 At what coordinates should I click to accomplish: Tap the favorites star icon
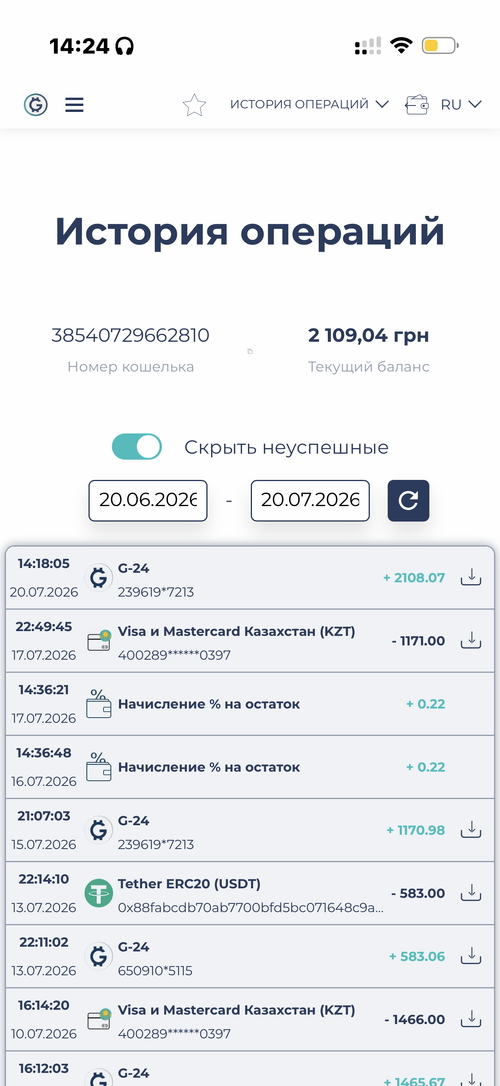tap(195, 105)
